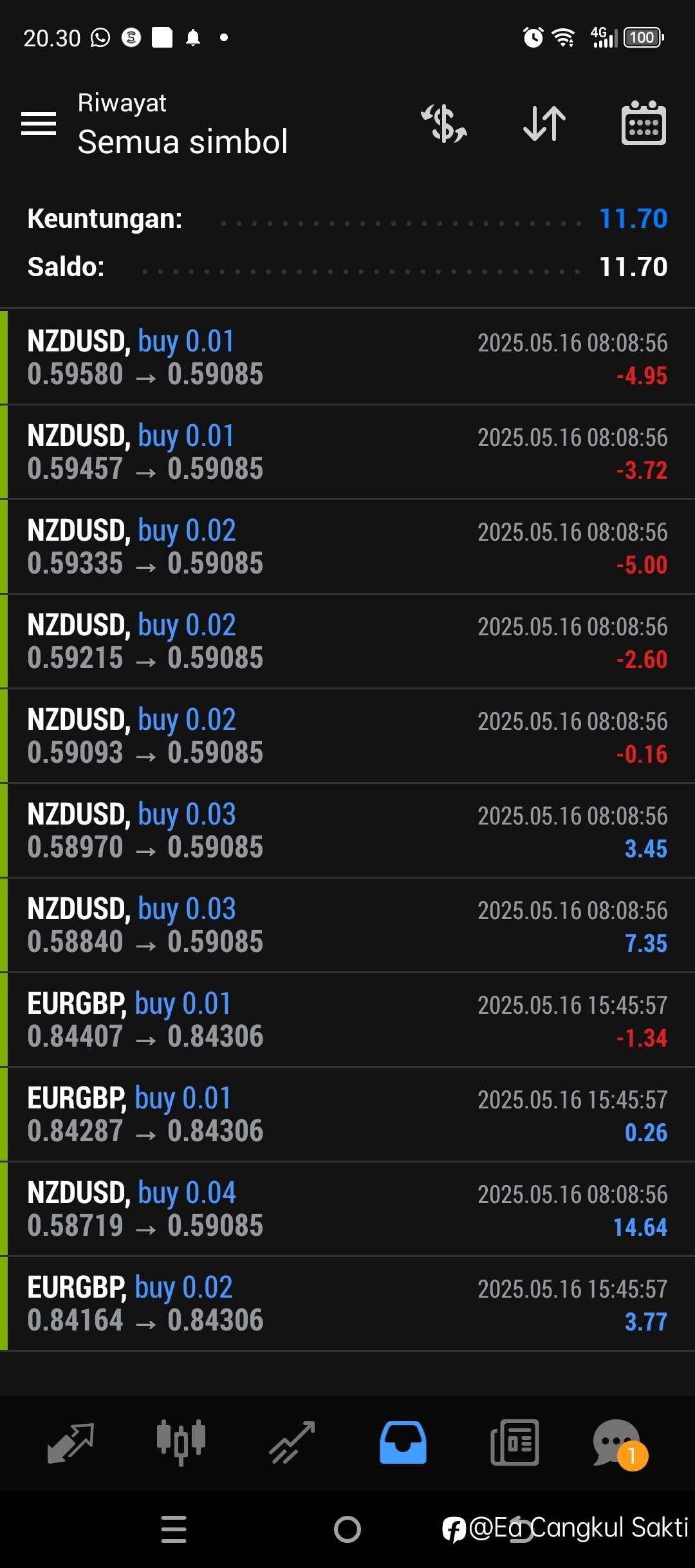
Task: Switch to the Trade tab
Action: coord(292,1442)
